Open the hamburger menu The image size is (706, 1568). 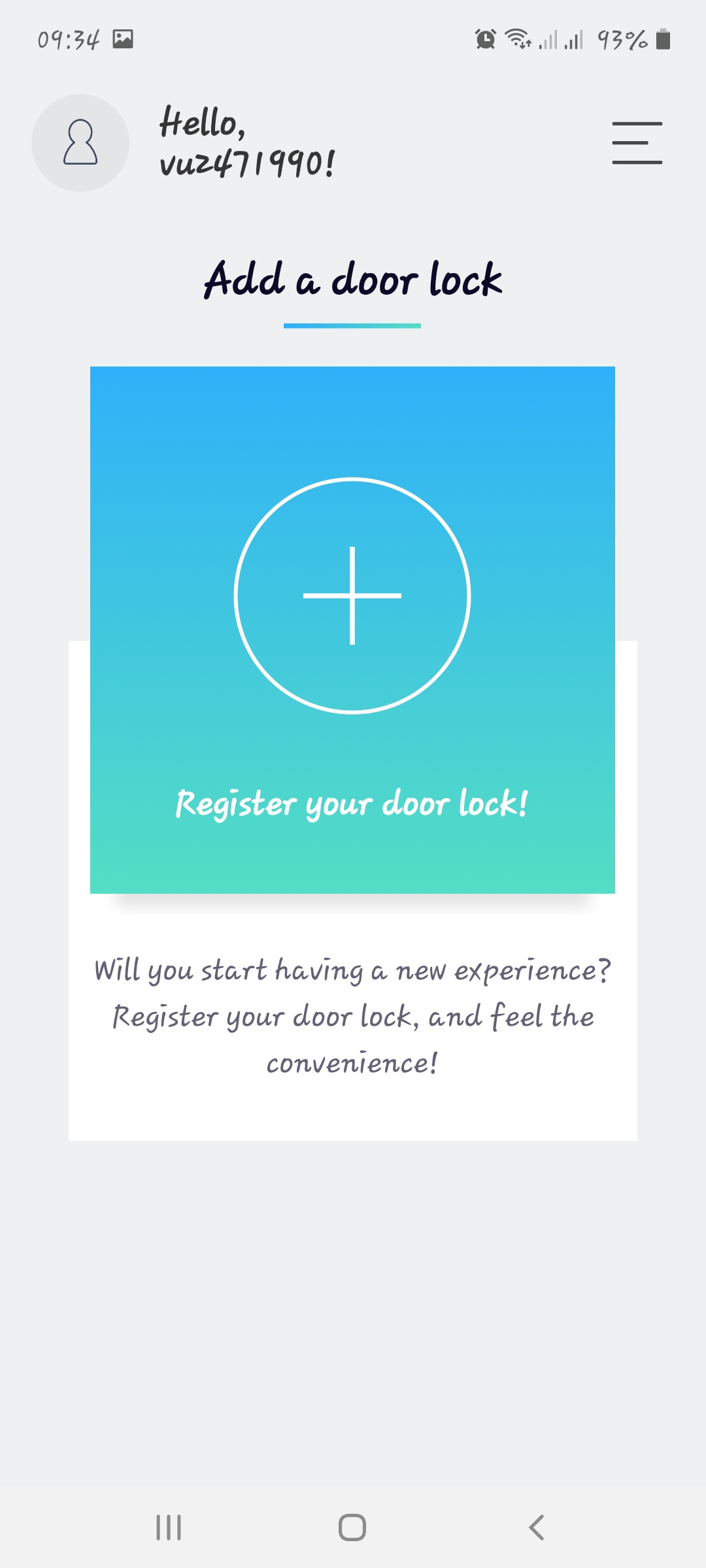[x=637, y=143]
